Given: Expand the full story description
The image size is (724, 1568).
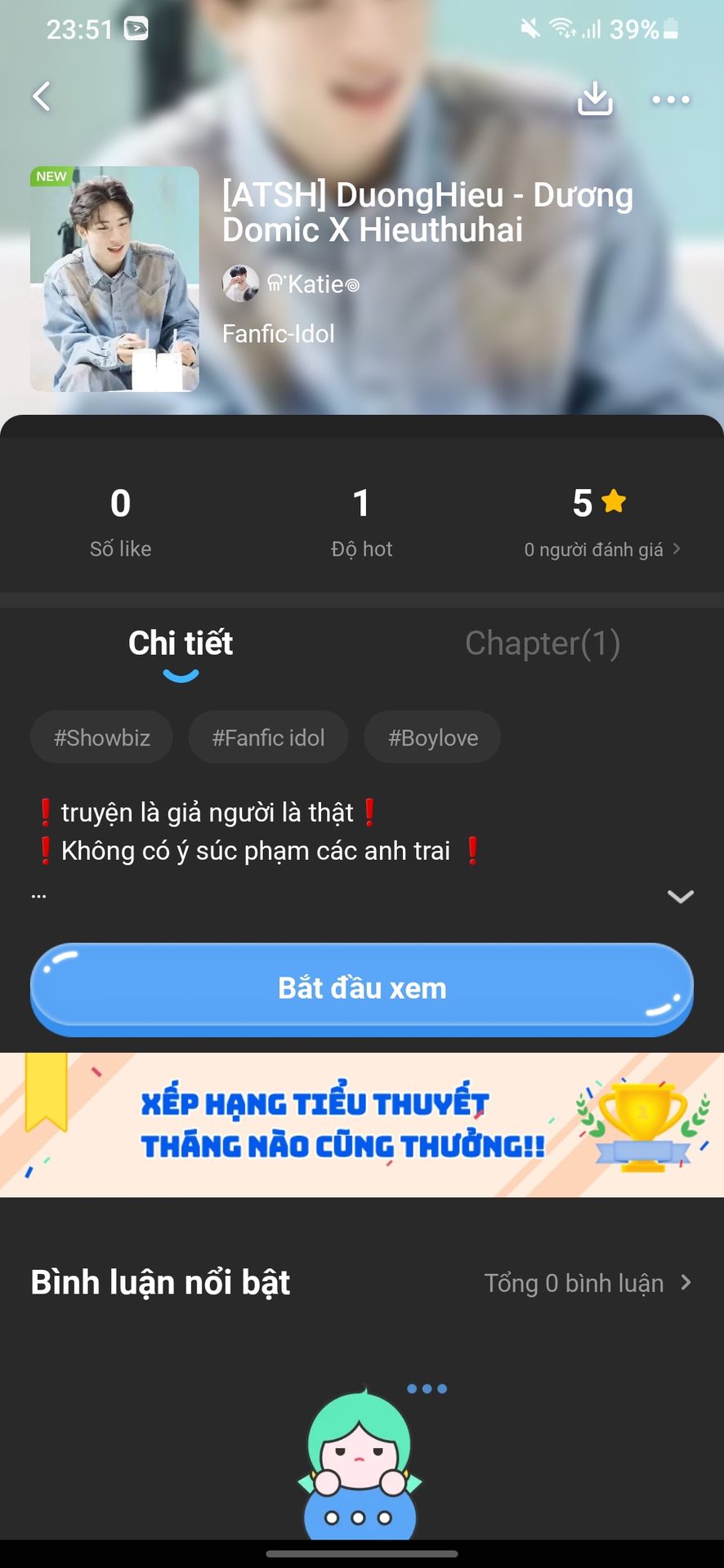Looking at the screenshot, I should point(680,897).
